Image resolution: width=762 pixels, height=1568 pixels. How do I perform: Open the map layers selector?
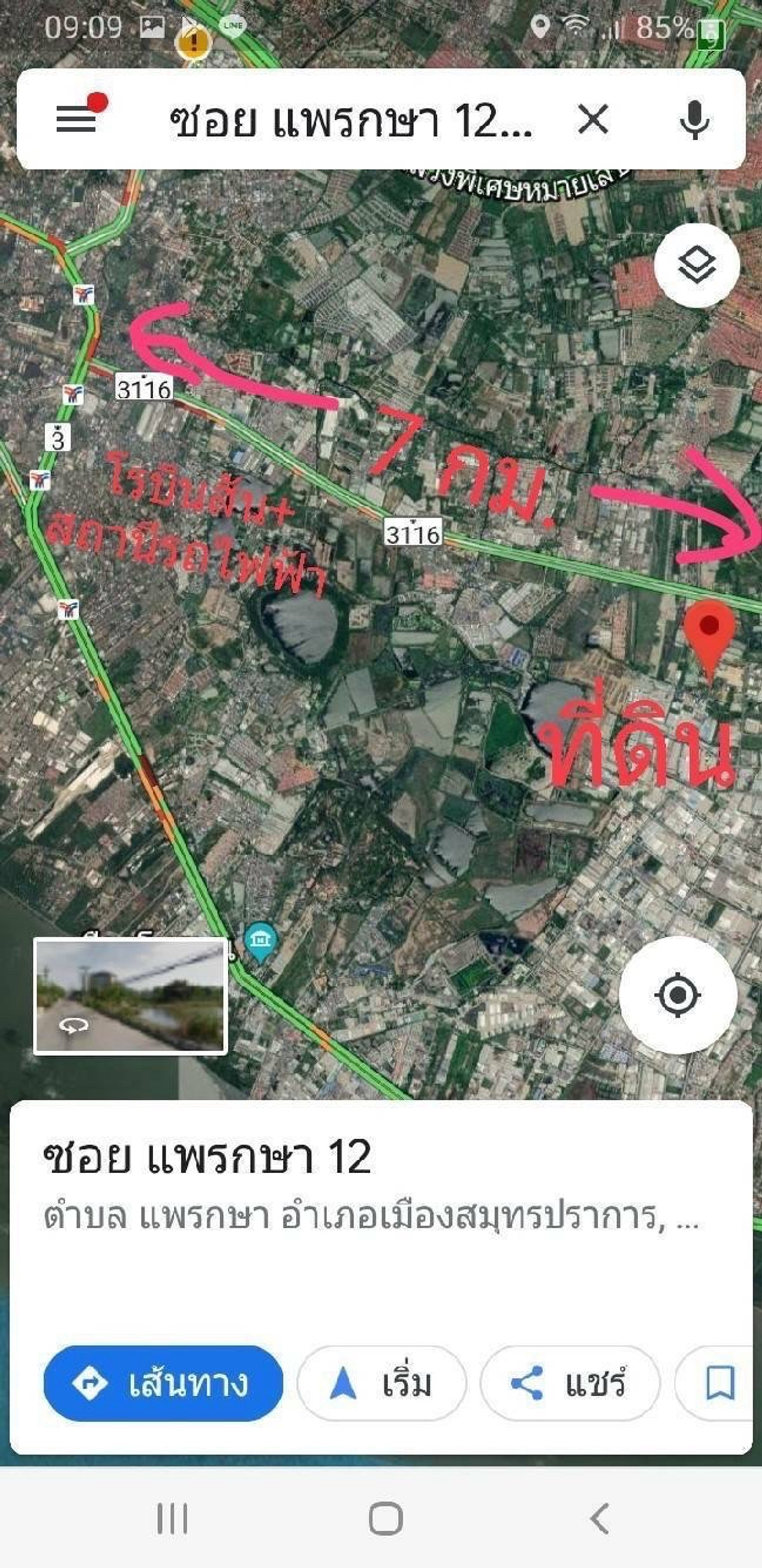click(697, 265)
